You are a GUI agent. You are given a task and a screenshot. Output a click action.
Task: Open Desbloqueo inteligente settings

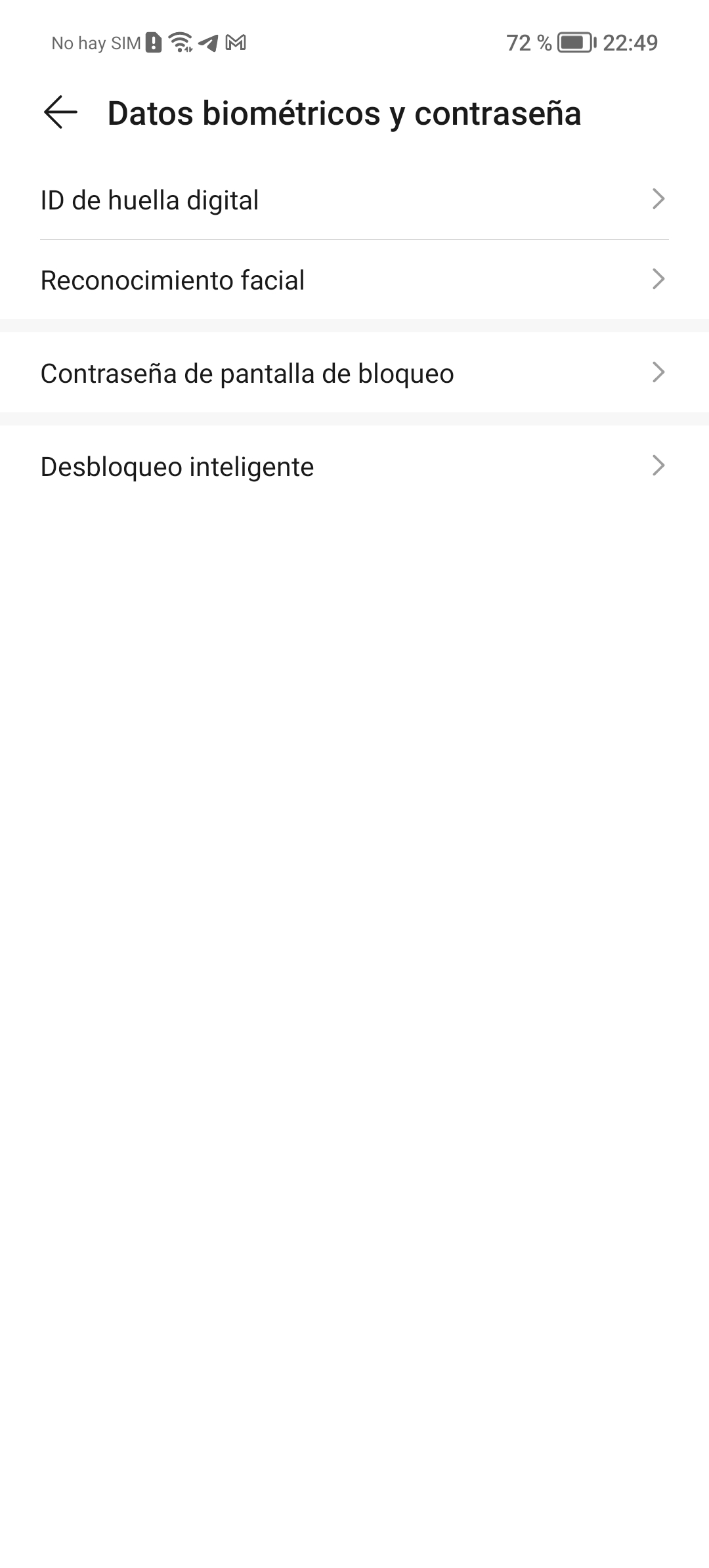click(354, 466)
